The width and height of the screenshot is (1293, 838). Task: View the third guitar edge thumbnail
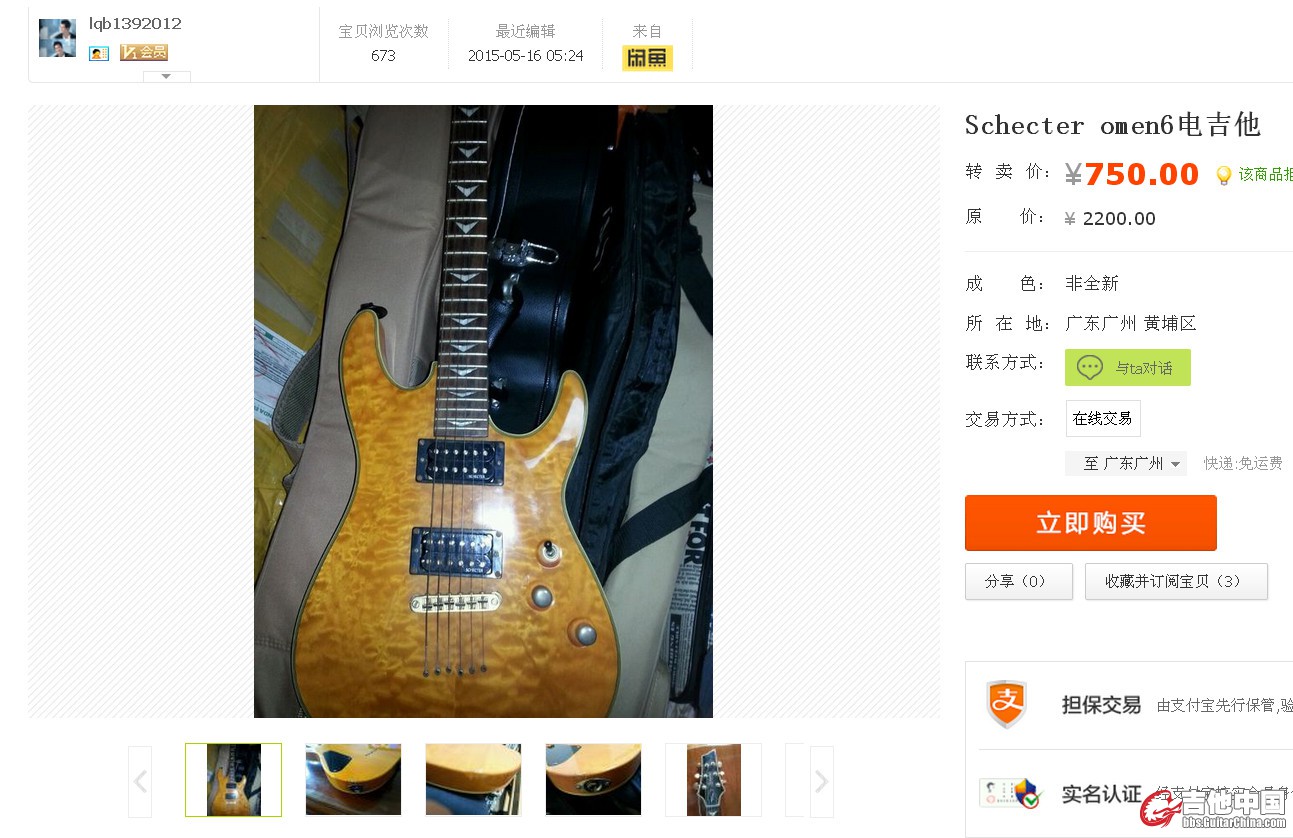473,779
